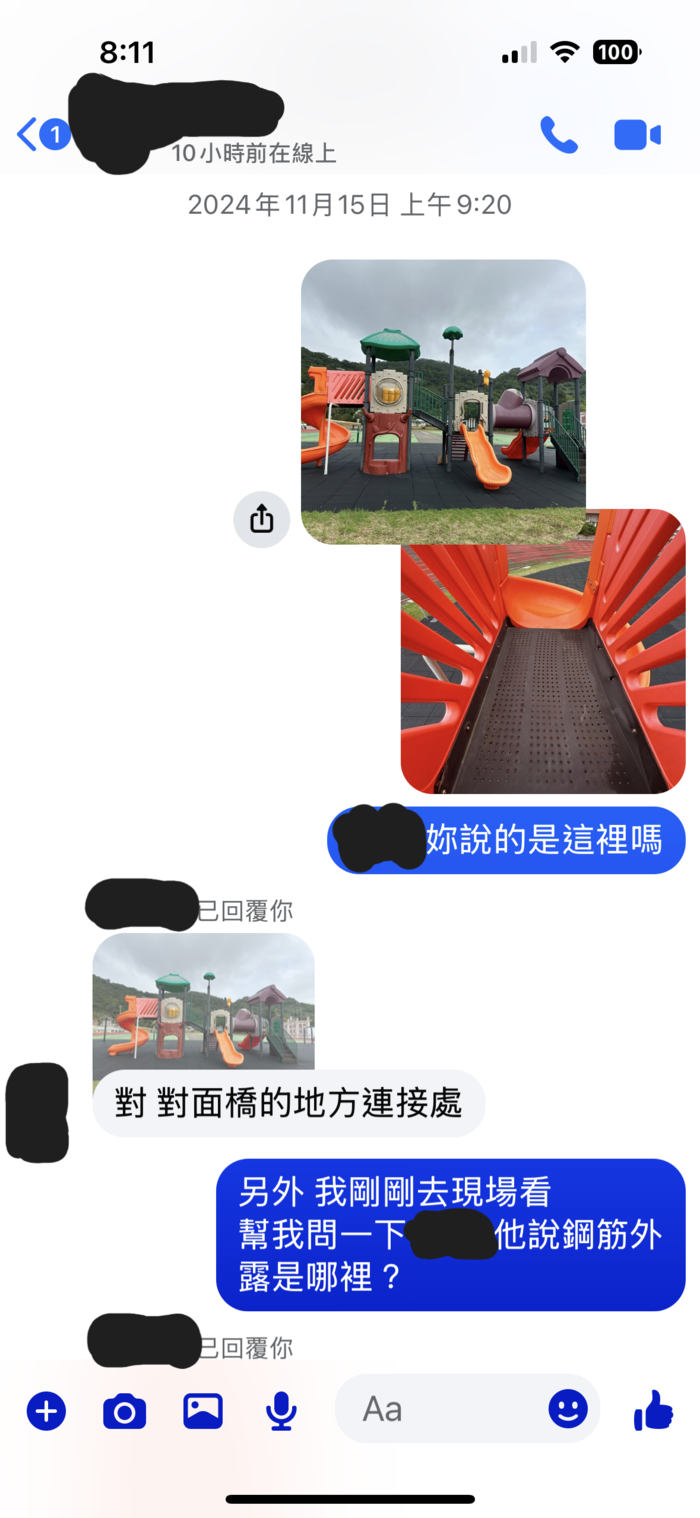Image resolution: width=700 pixels, height=1518 pixels.
Task: Open the emoji picker
Action: pyautogui.click(x=567, y=1409)
